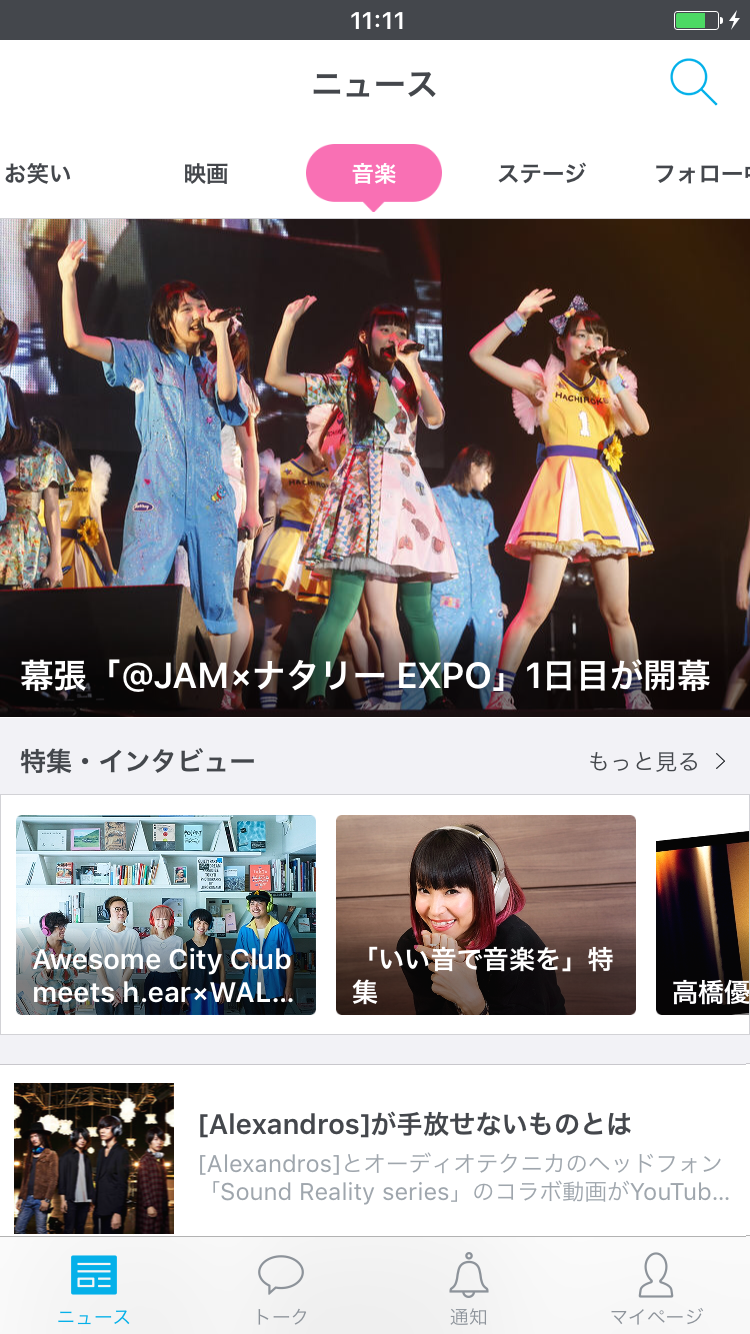
Task: Open the search magnifier icon
Action: tap(693, 83)
